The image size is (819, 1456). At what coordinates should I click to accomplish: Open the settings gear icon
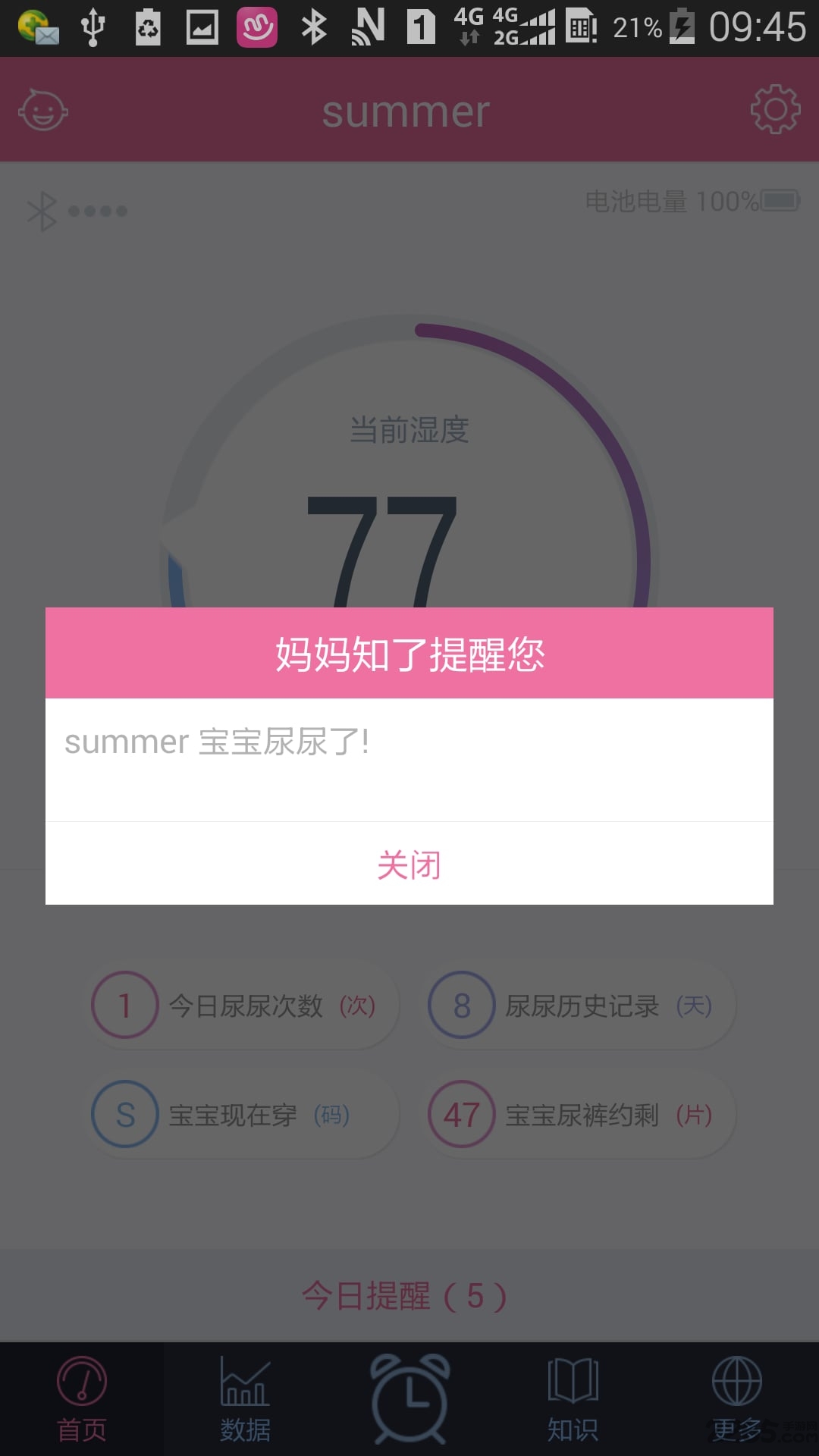click(774, 109)
